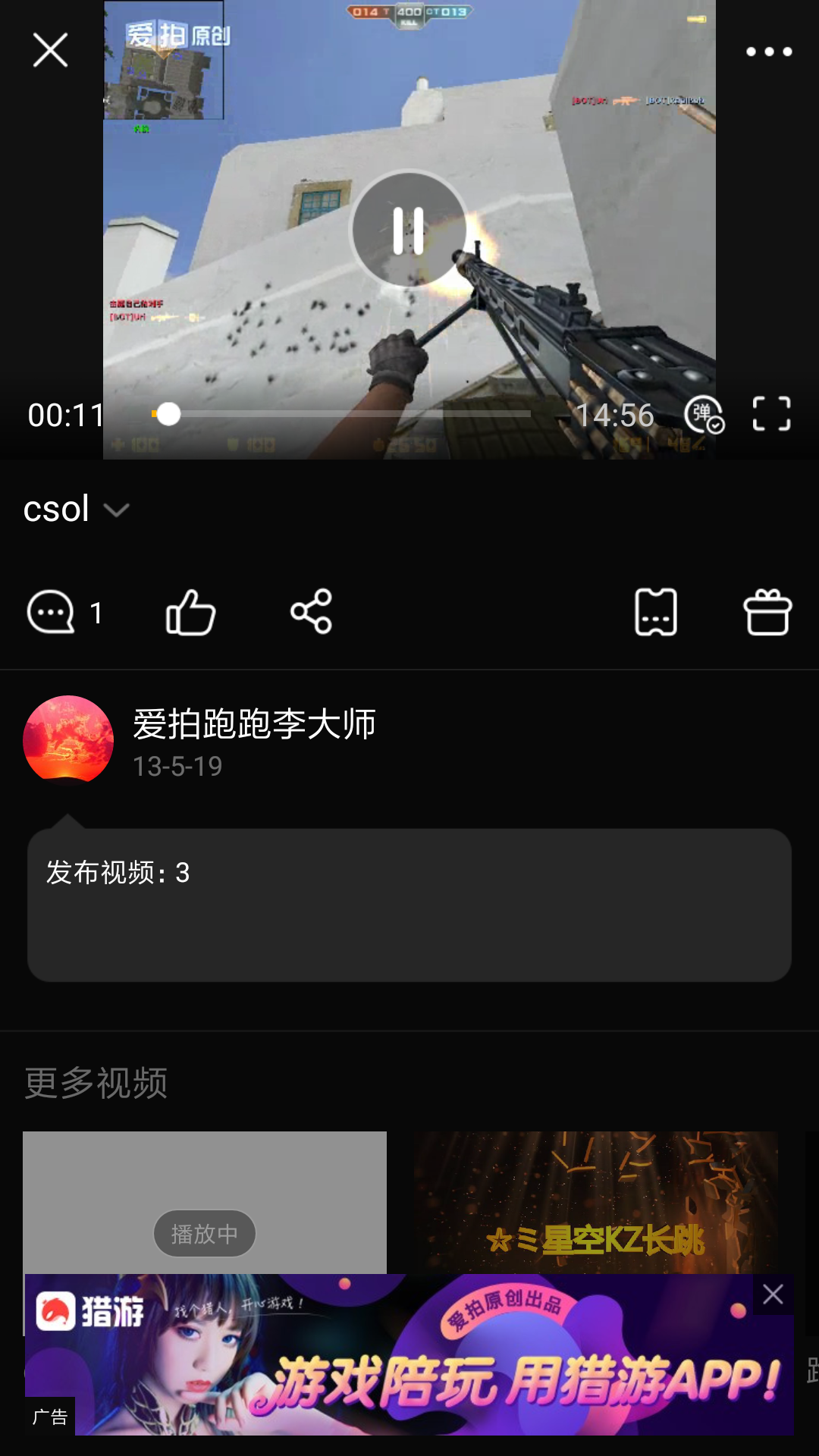Open the three-dot more options menu
Screen dimensions: 819x1456
point(767,51)
